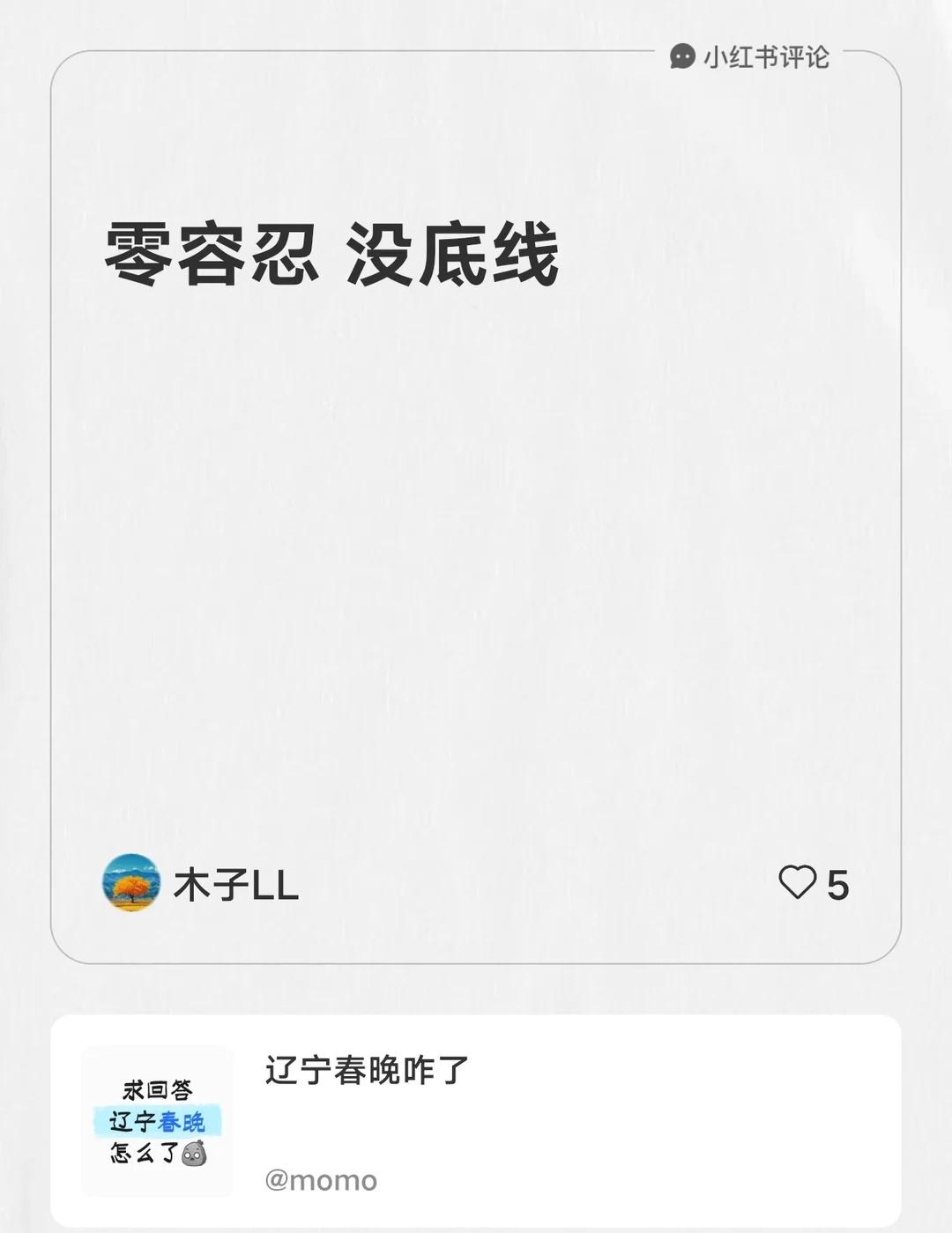Click the 小红书评论 header label
This screenshot has width=952, height=1233.
[x=769, y=56]
